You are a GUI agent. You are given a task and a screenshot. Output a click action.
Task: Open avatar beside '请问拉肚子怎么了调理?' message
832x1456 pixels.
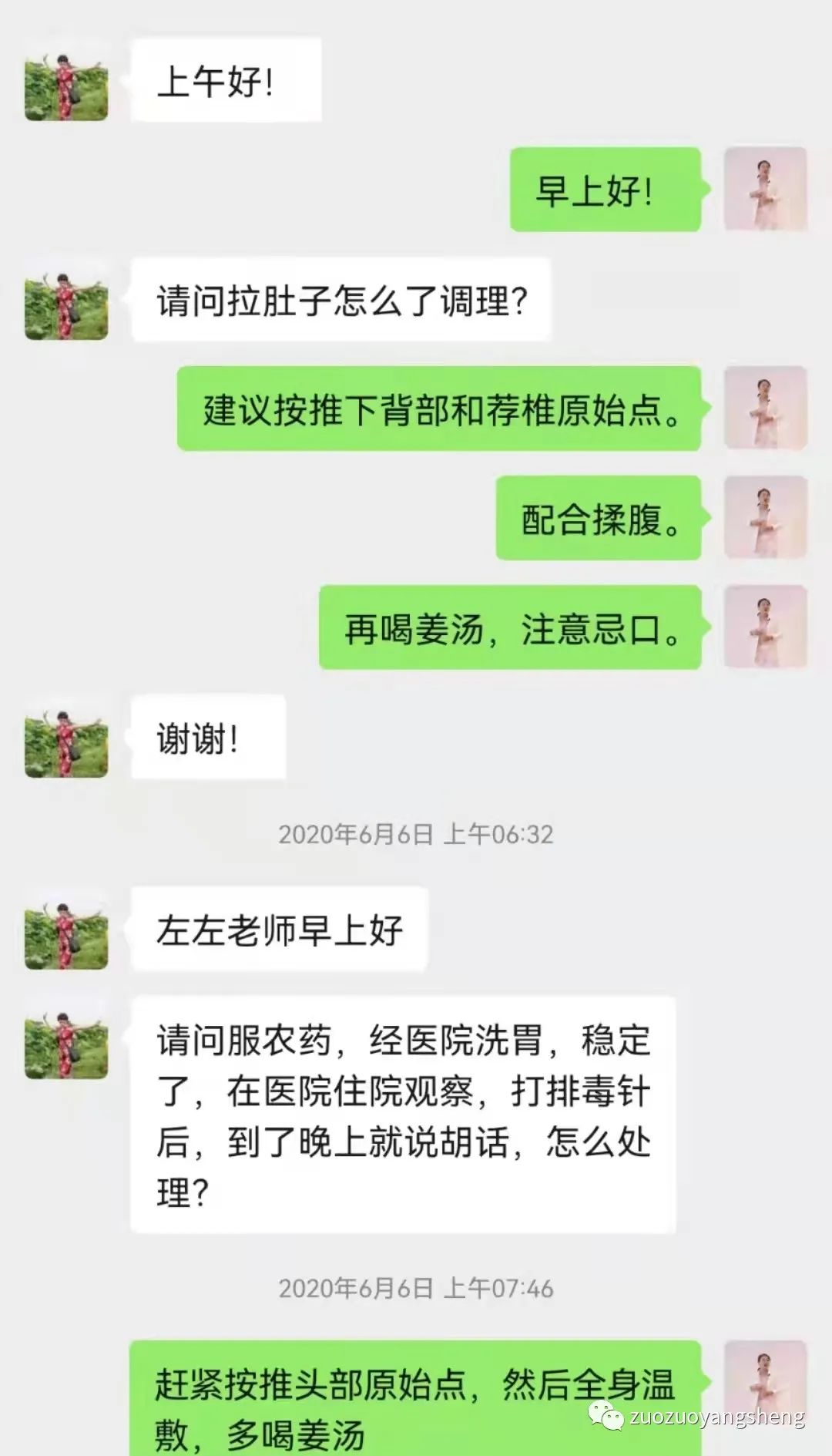click(x=66, y=299)
